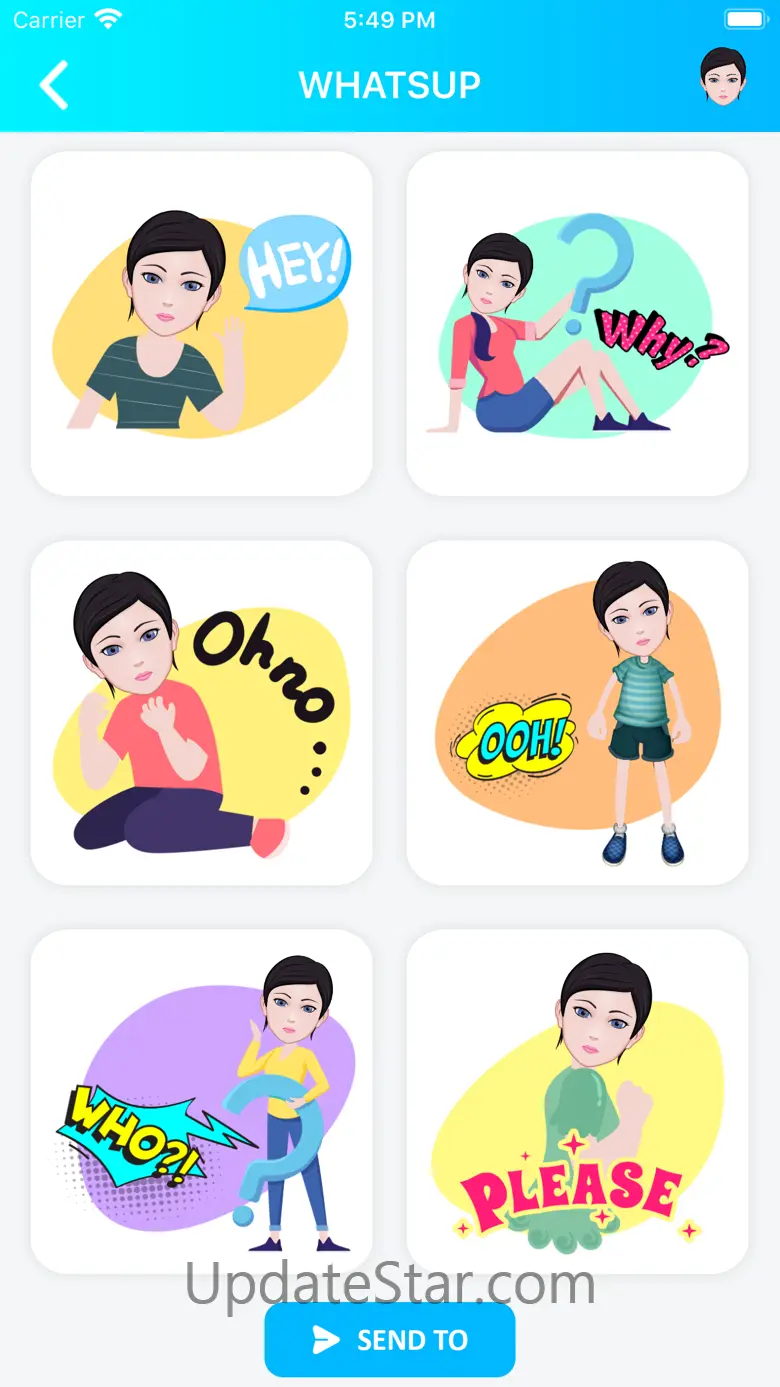Go back using the arrow
The image size is (780, 1387).
tap(54, 85)
